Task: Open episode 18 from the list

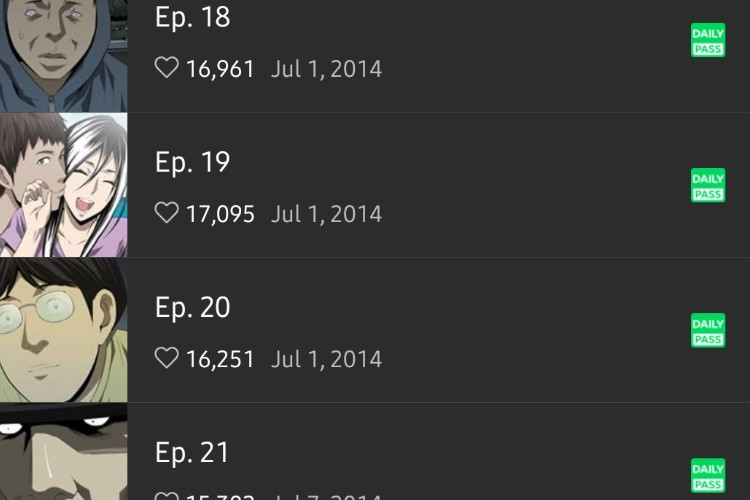Action: 192,18
